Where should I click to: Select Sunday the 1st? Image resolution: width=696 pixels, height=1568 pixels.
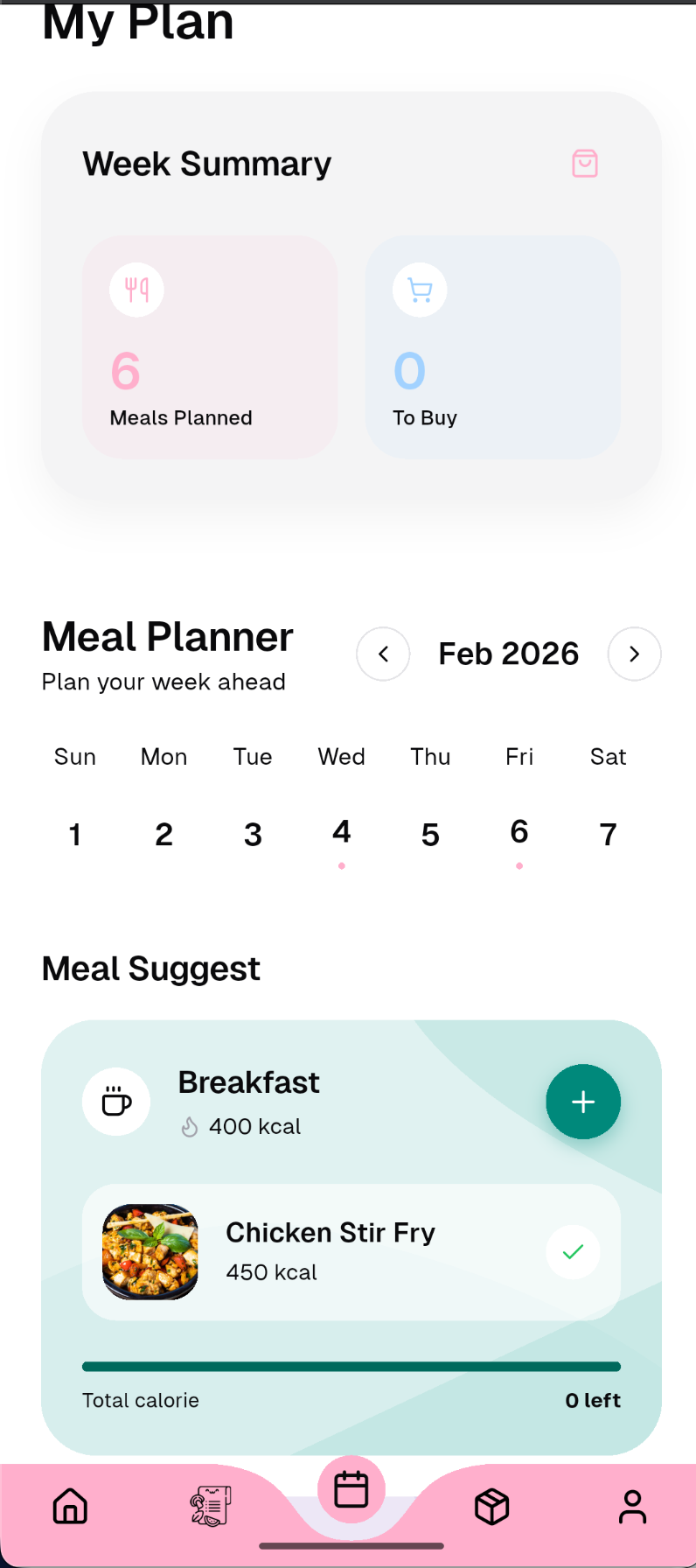tap(75, 835)
